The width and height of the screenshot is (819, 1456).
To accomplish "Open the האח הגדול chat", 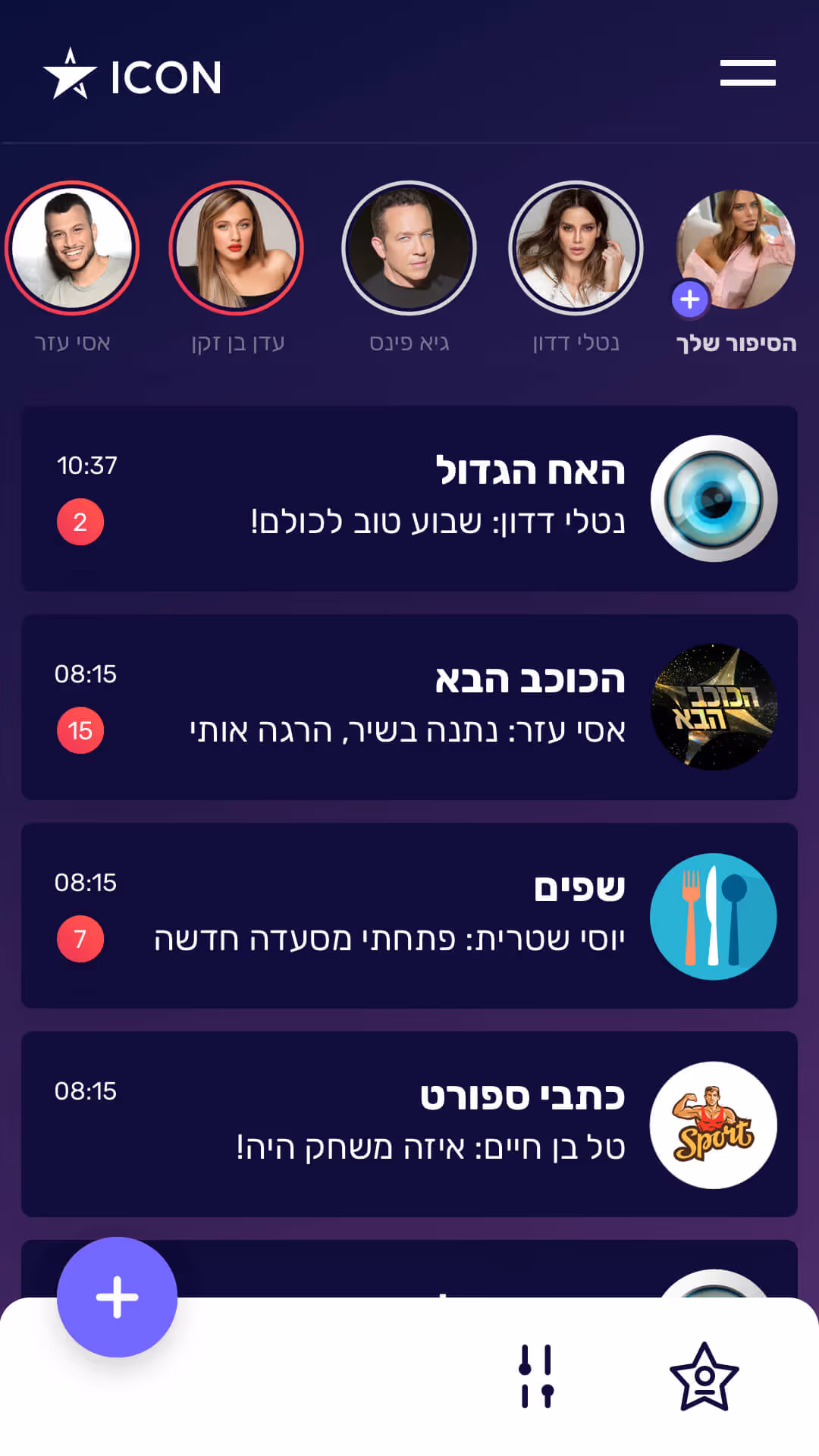I will click(x=409, y=498).
